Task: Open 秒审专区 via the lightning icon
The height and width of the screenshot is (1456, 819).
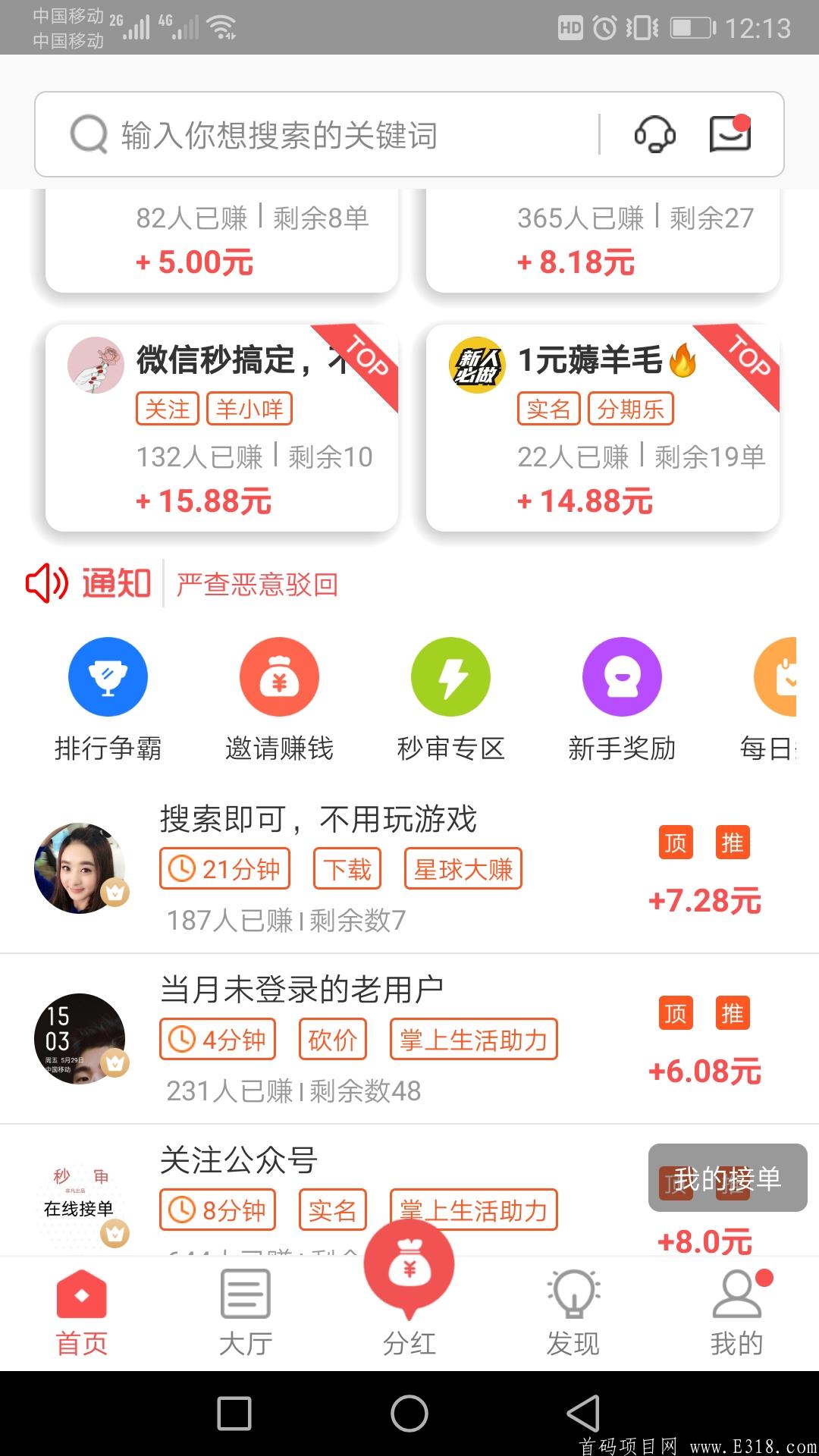Action: tap(450, 676)
